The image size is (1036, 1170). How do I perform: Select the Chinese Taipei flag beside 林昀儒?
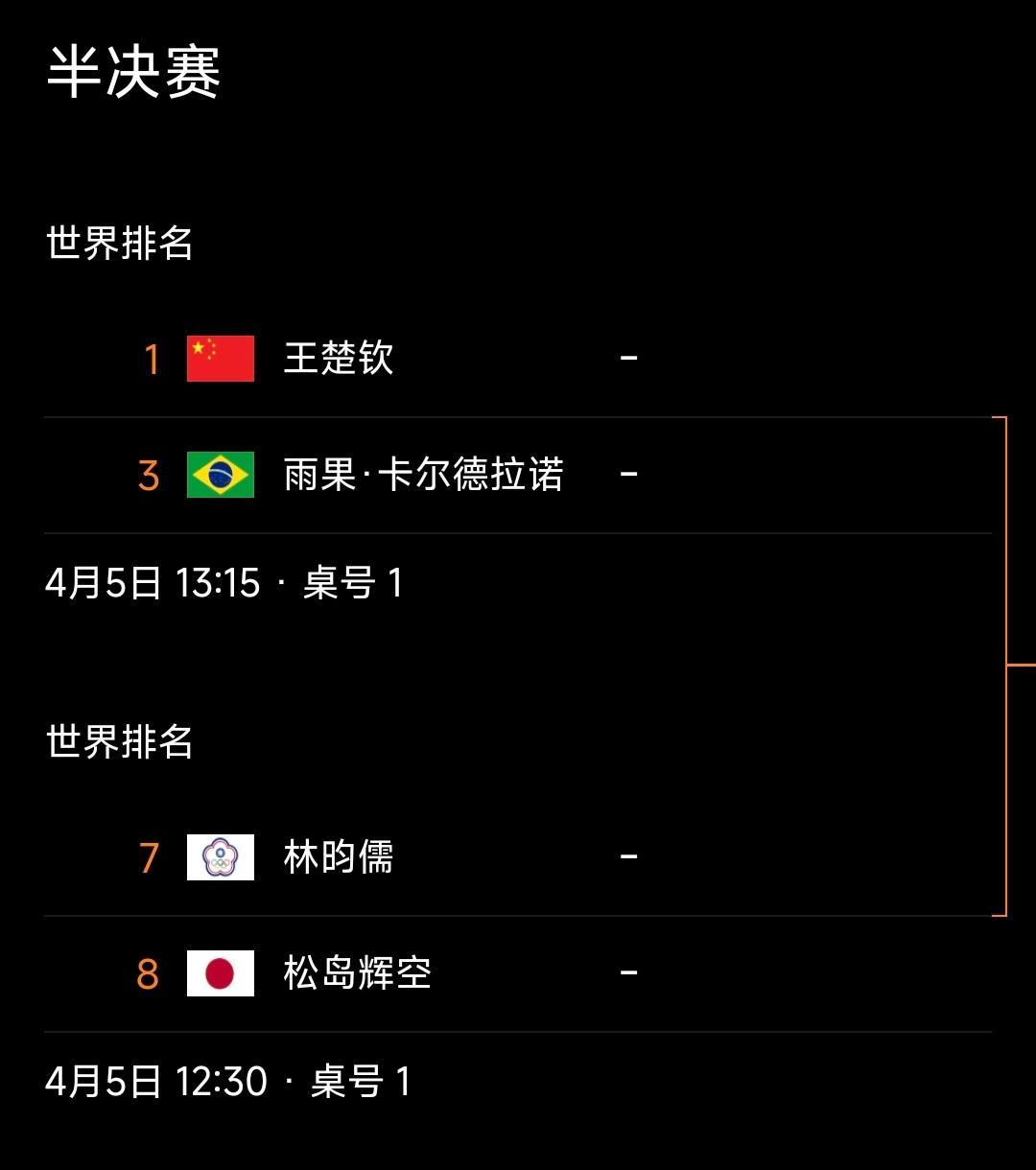coord(219,858)
